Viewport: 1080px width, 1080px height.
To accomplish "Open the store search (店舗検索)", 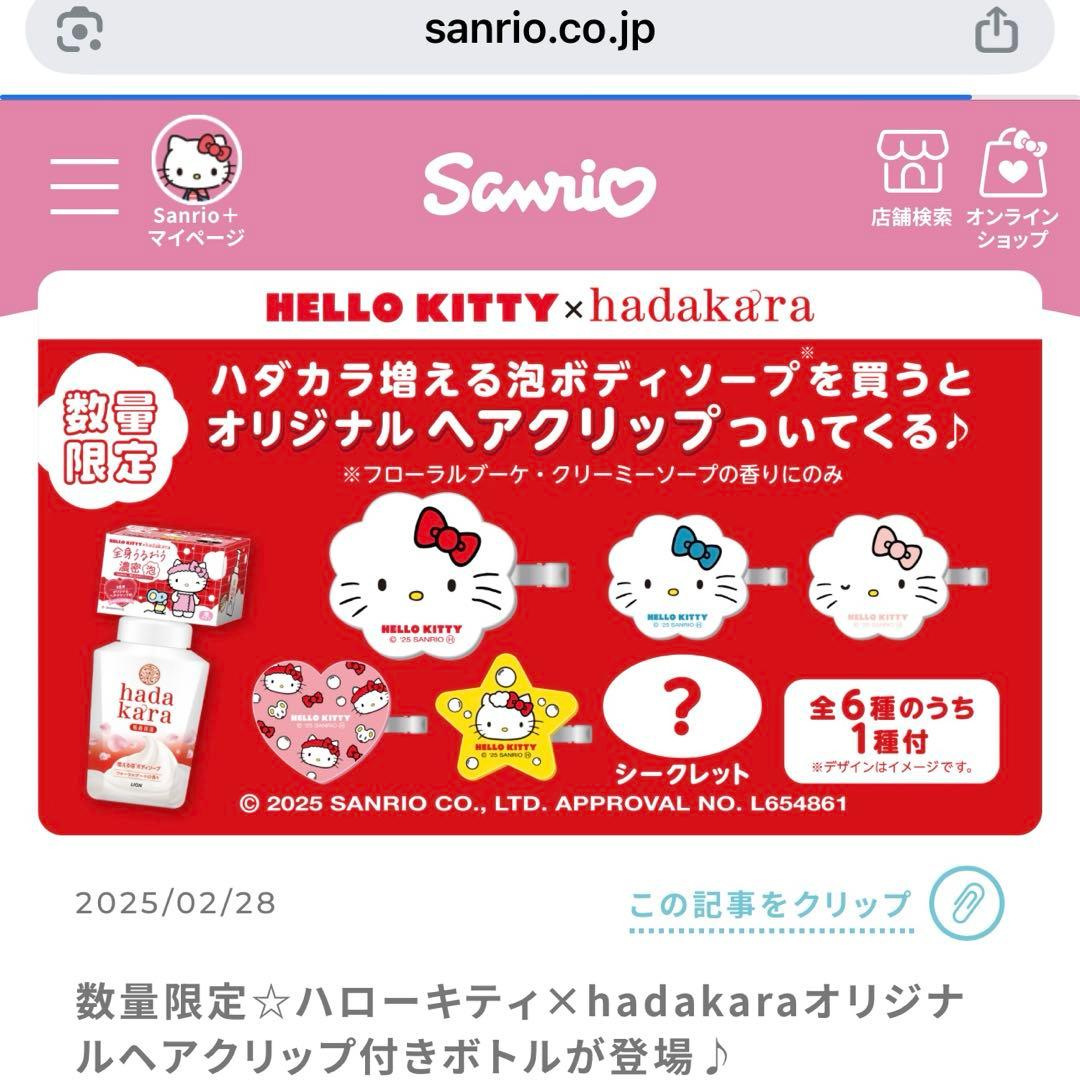I will click(x=911, y=179).
